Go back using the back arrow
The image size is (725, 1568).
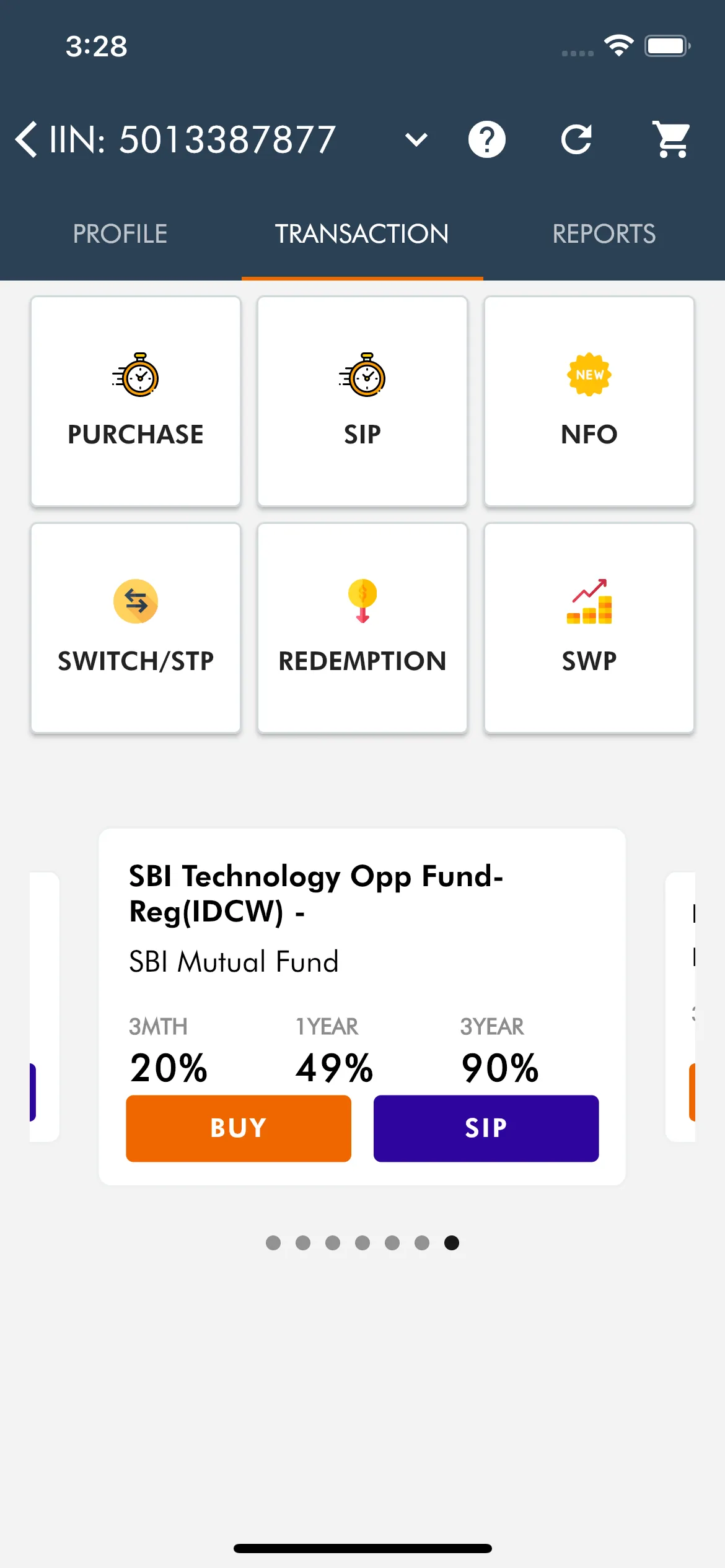[26, 139]
